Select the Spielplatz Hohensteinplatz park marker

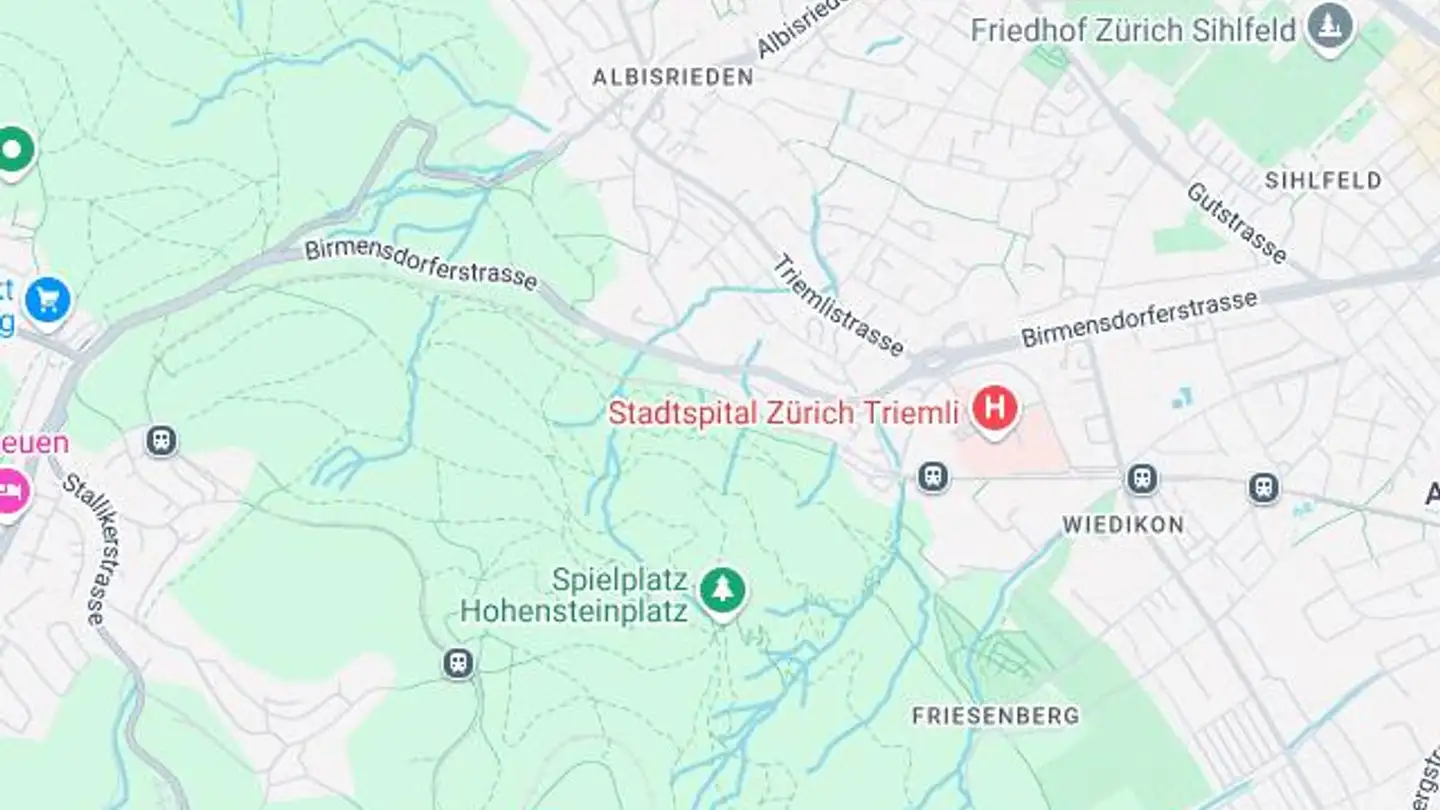coord(722,590)
